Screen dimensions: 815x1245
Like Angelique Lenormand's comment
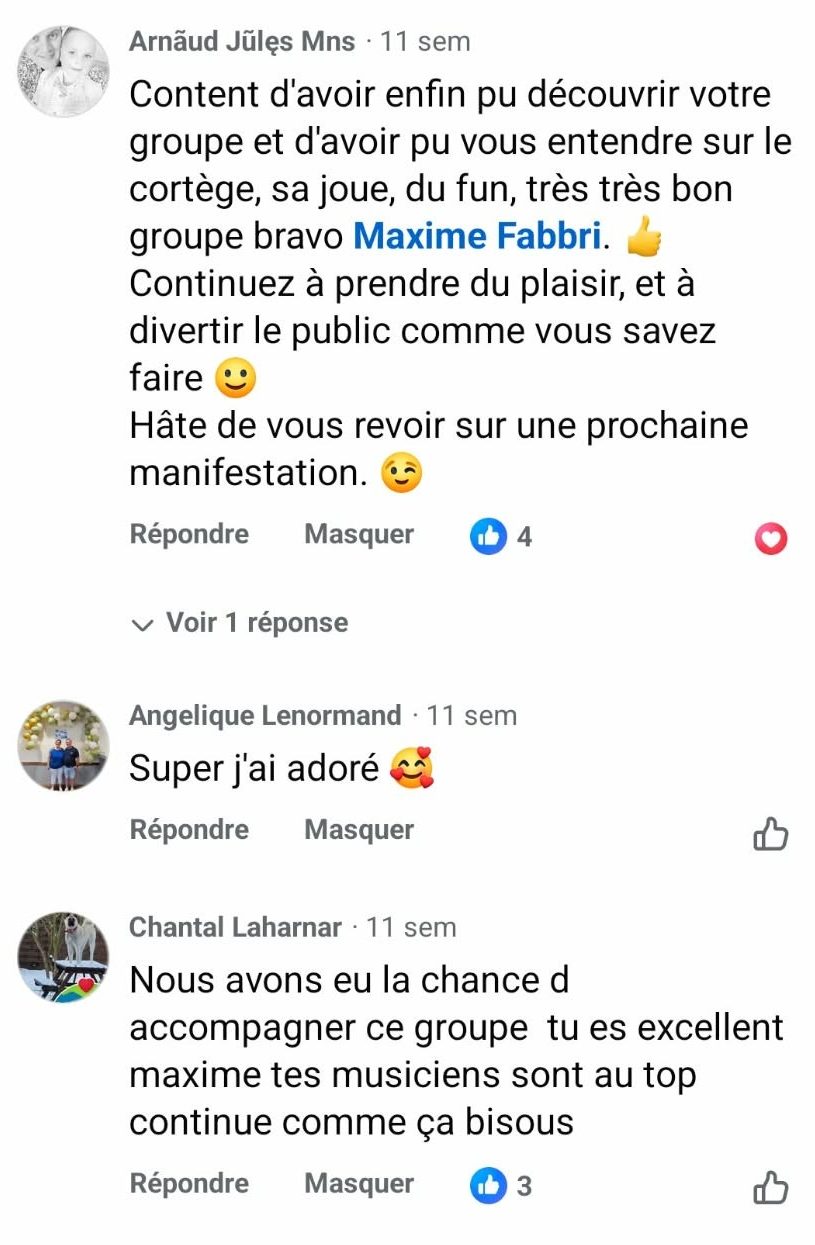click(x=770, y=833)
